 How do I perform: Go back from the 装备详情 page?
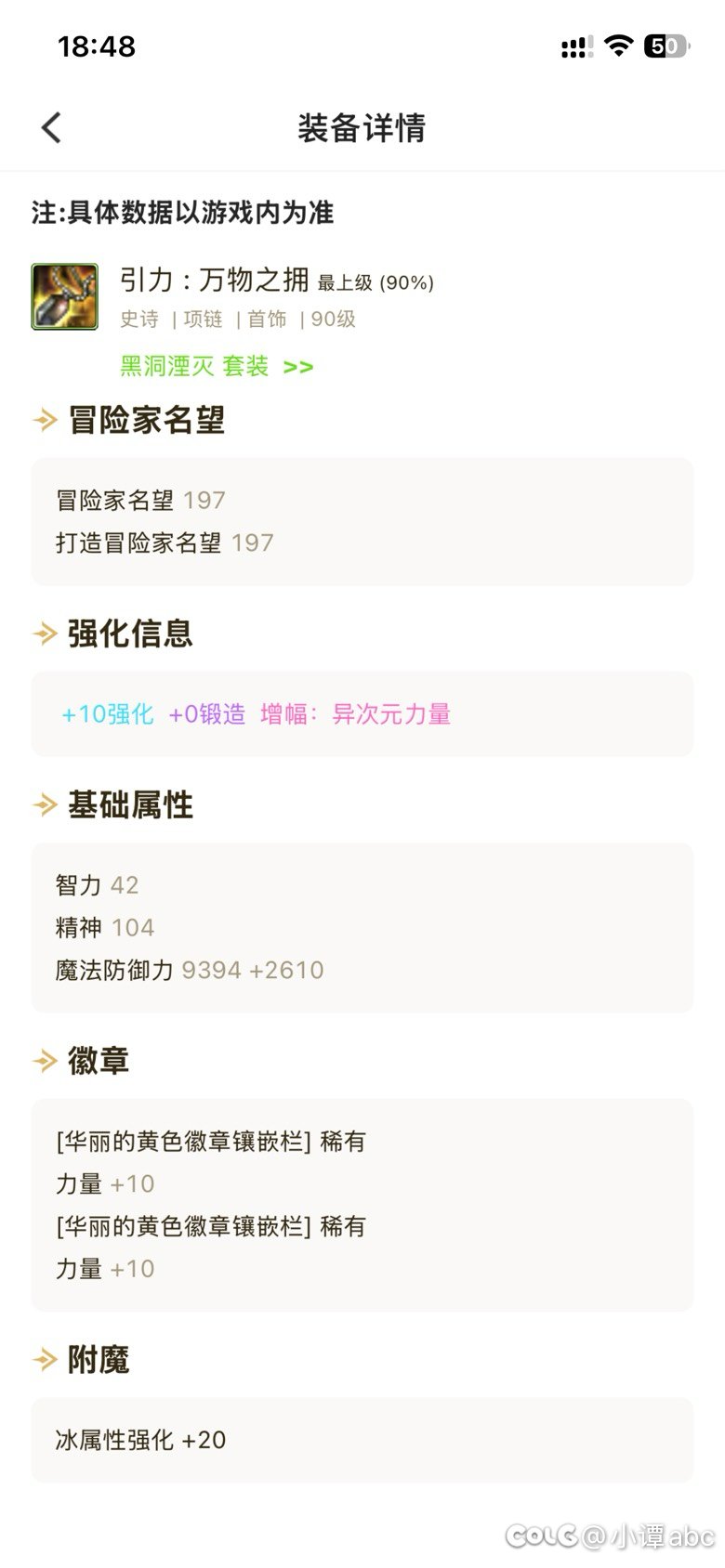click(x=52, y=127)
